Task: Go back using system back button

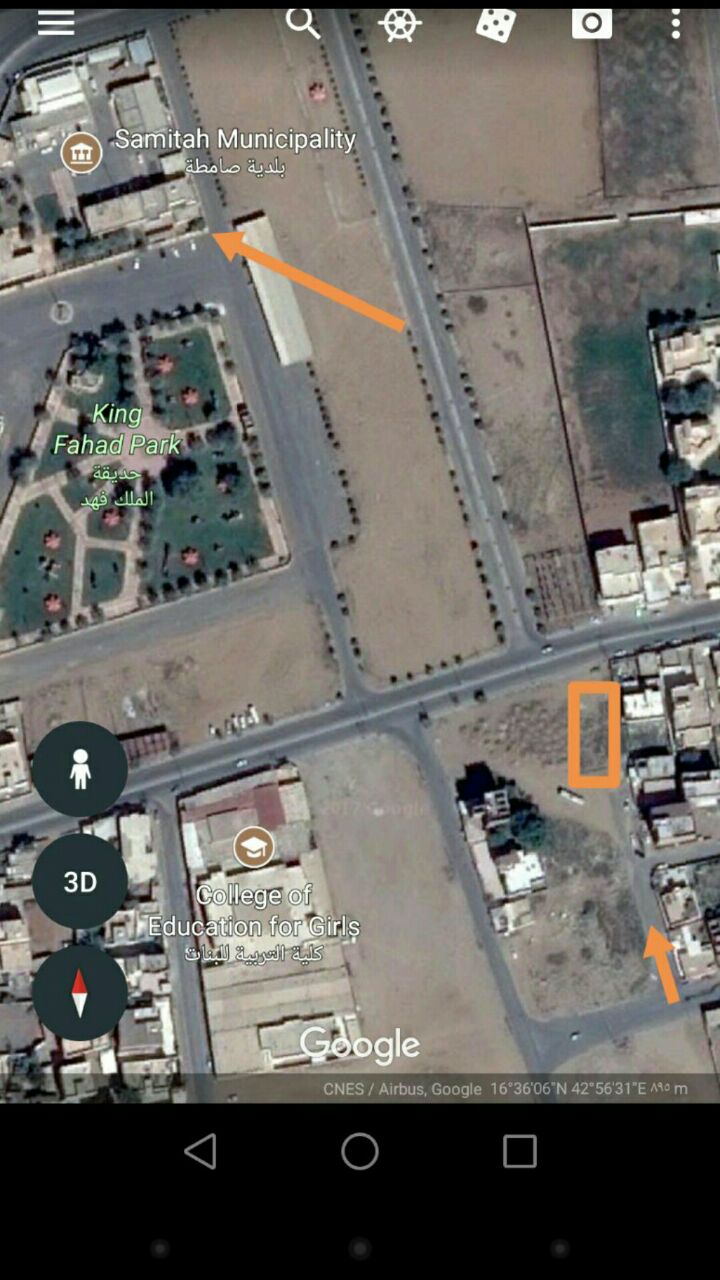Action: pyautogui.click(x=201, y=1152)
